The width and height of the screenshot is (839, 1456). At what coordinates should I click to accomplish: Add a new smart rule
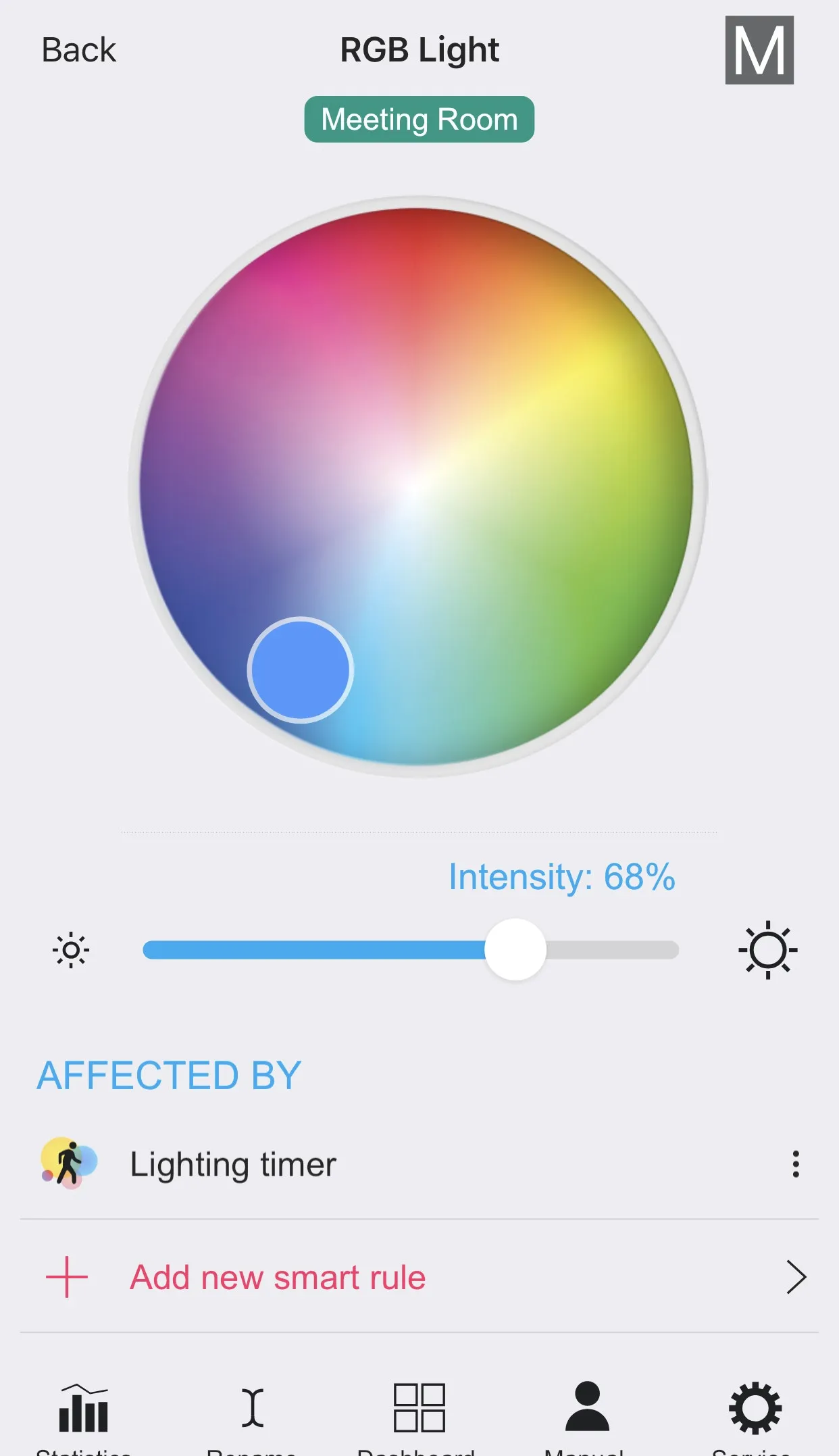pos(277,1278)
